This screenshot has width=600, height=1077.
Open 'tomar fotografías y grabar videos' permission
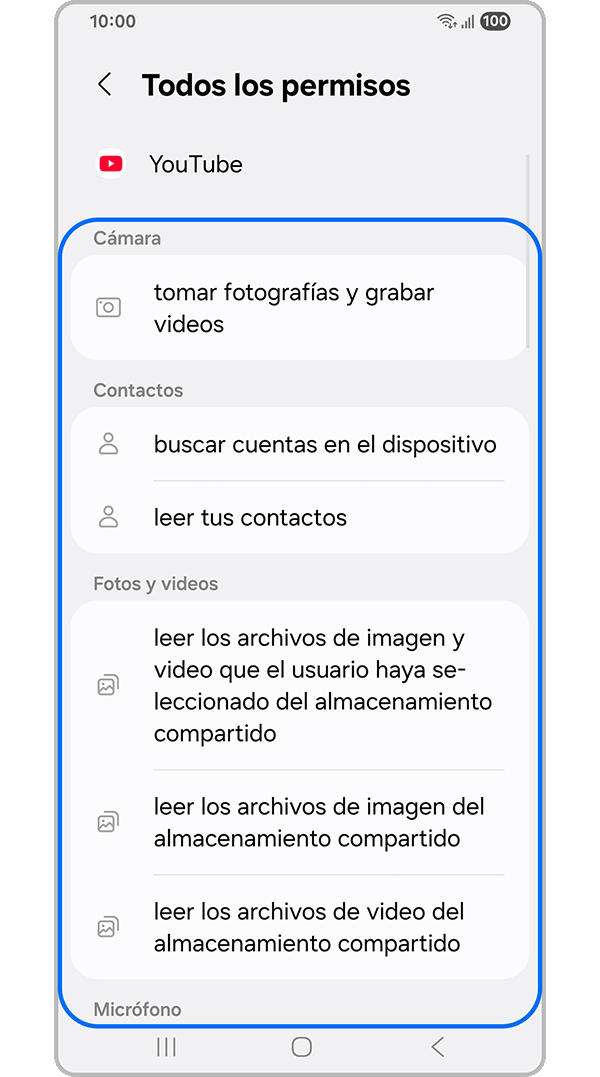[300, 308]
